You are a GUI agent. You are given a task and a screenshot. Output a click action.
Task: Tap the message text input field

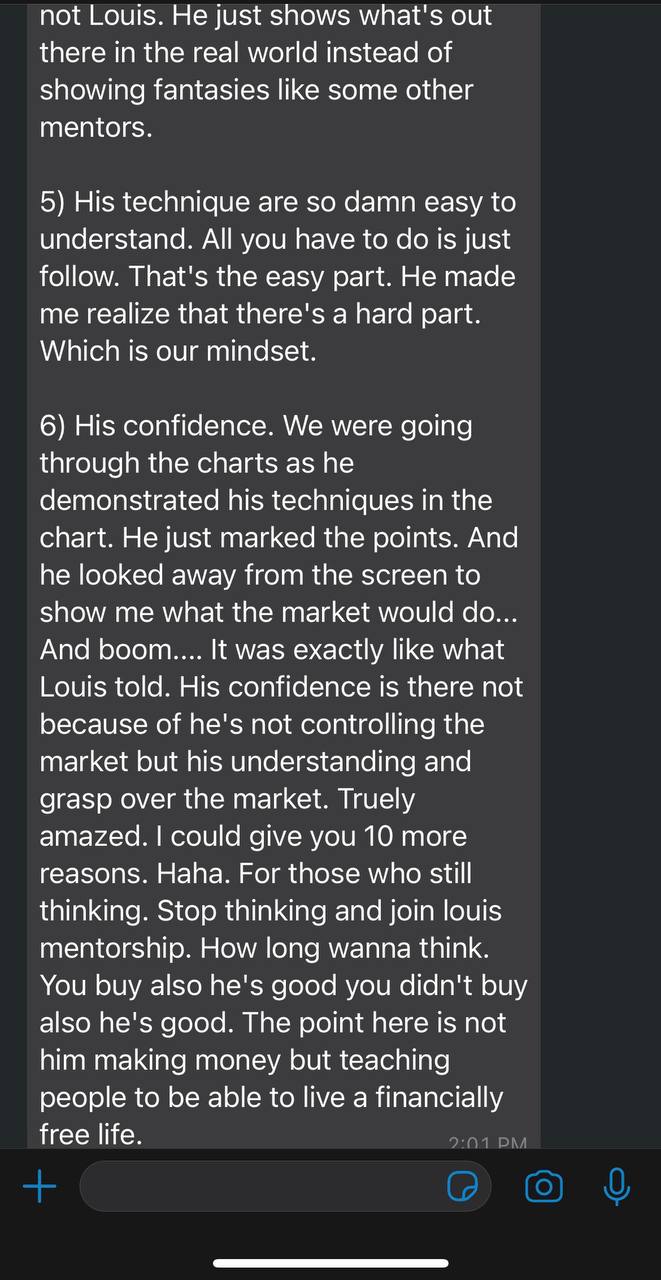click(285, 1187)
